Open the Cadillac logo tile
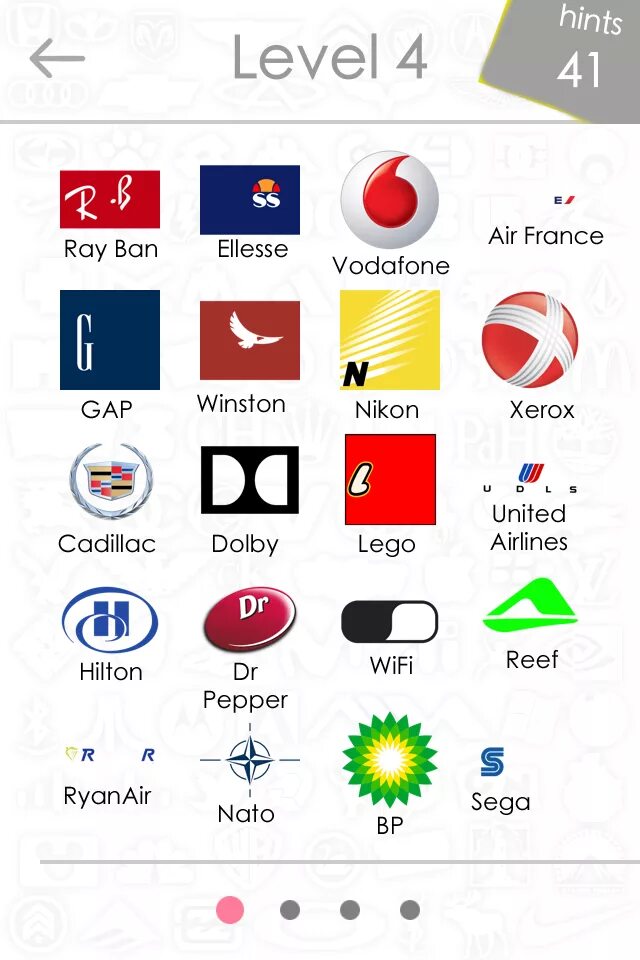Image resolution: width=640 pixels, height=960 pixels. point(110,481)
